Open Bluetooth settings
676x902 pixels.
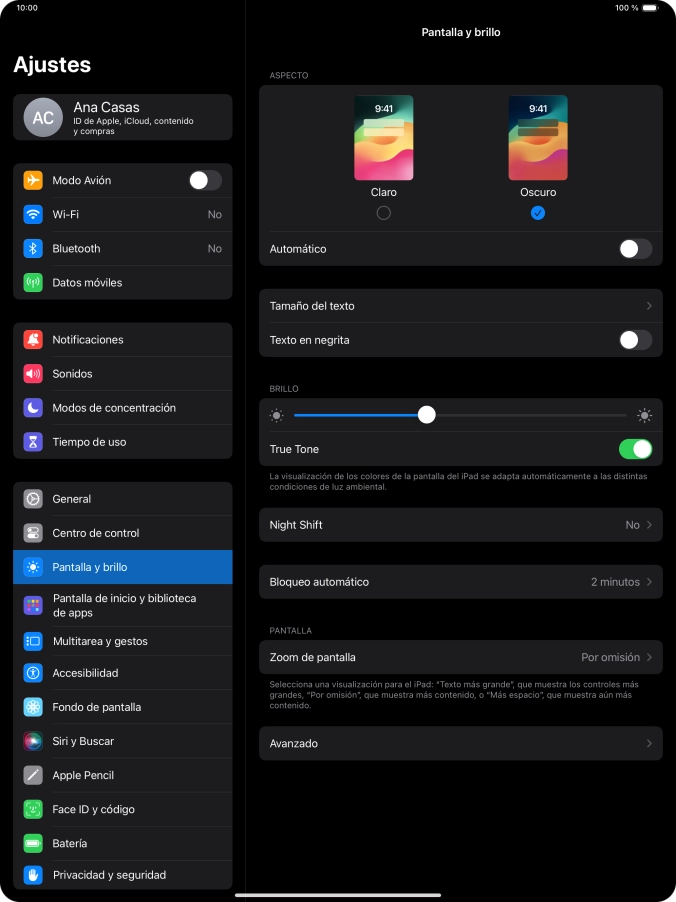[122, 248]
